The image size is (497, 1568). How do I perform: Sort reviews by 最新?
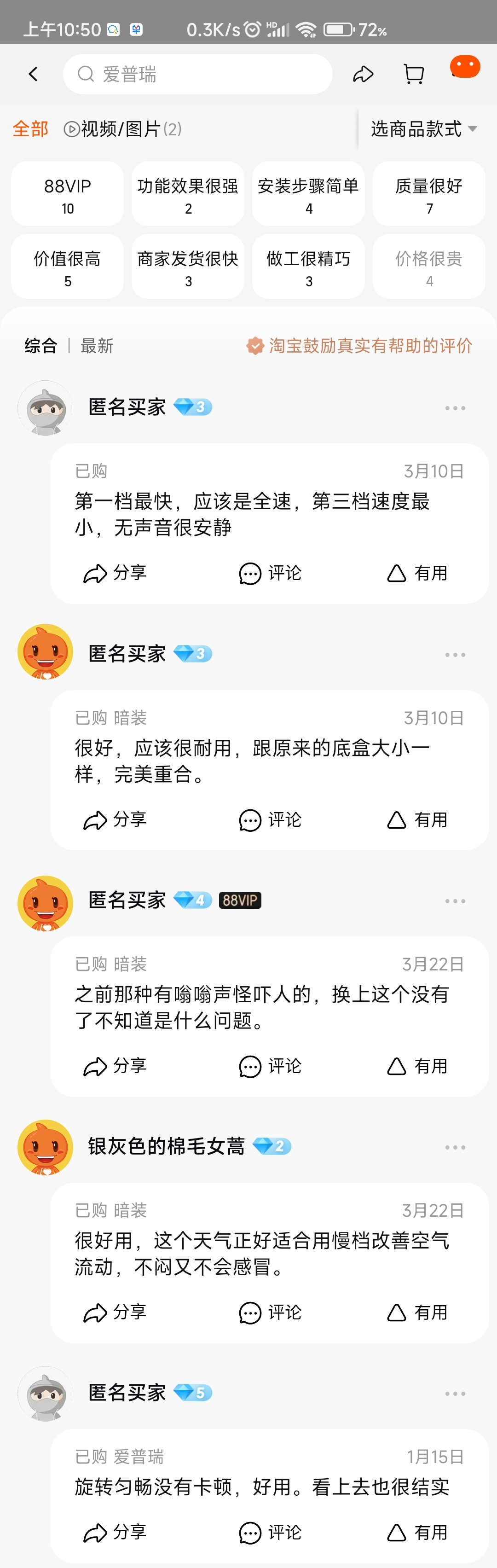click(97, 346)
